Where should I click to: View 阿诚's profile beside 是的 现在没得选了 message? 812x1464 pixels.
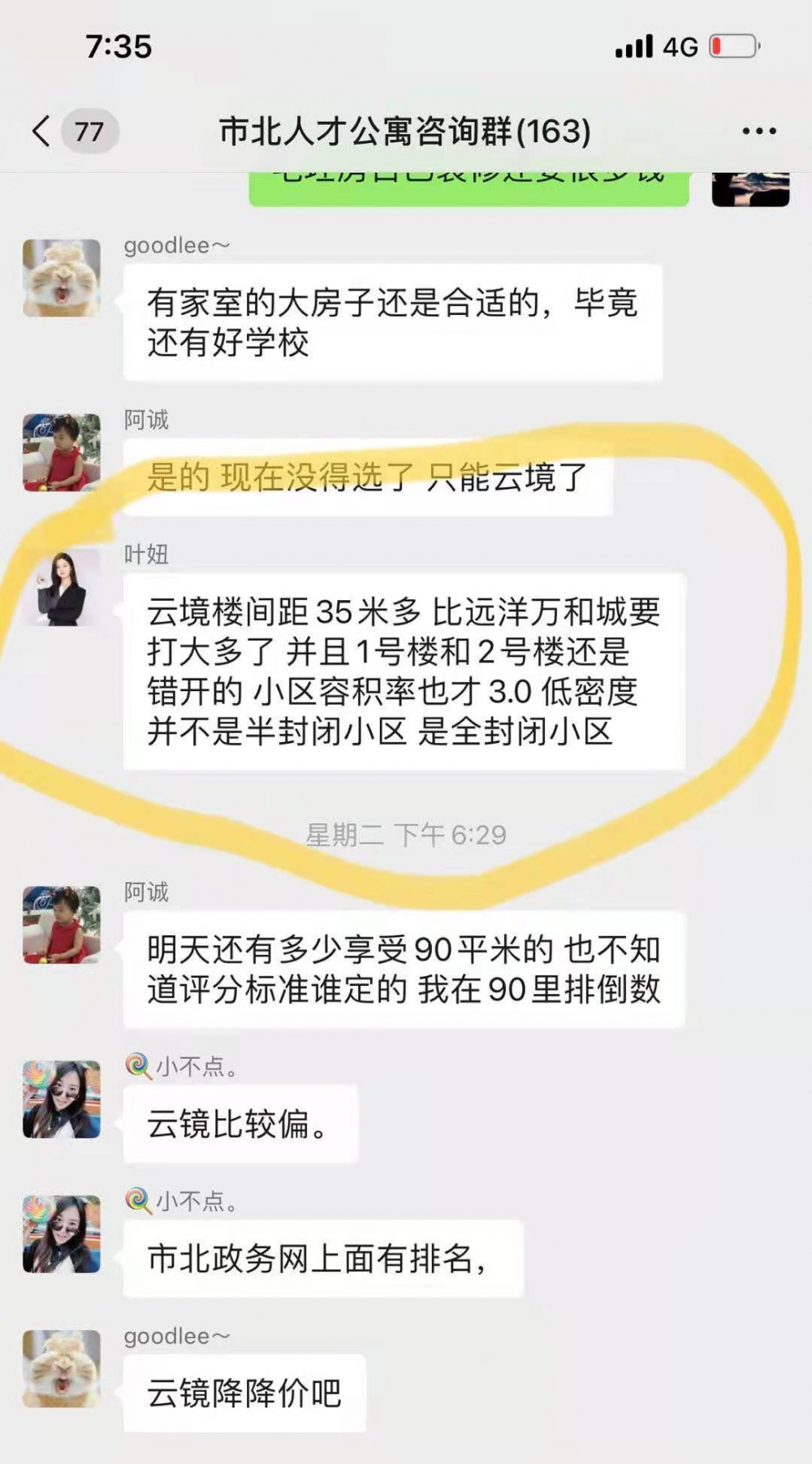coord(62,452)
